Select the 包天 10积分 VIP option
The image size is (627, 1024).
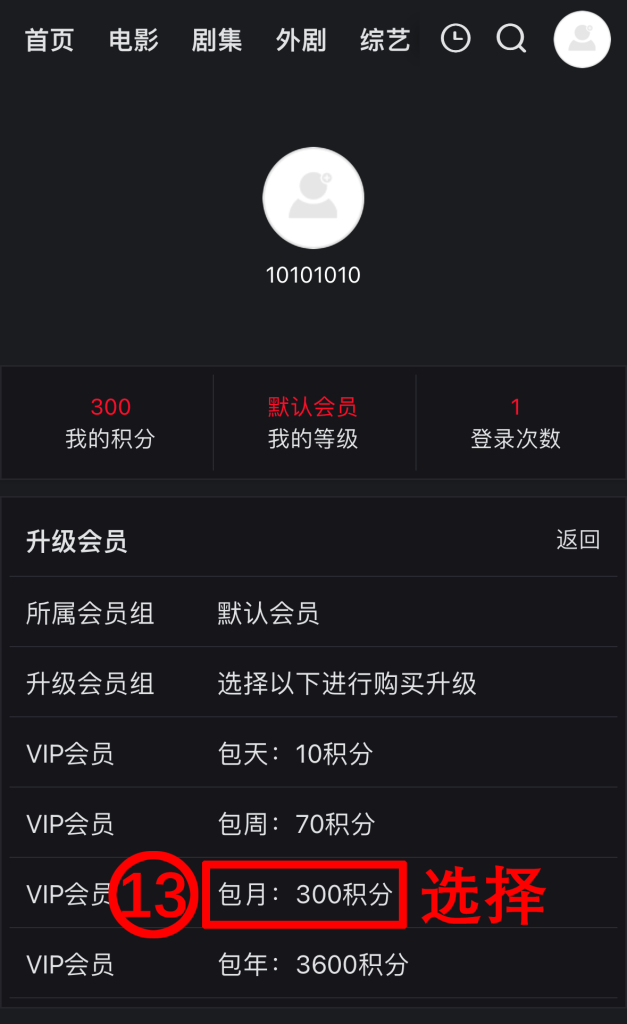click(295, 754)
